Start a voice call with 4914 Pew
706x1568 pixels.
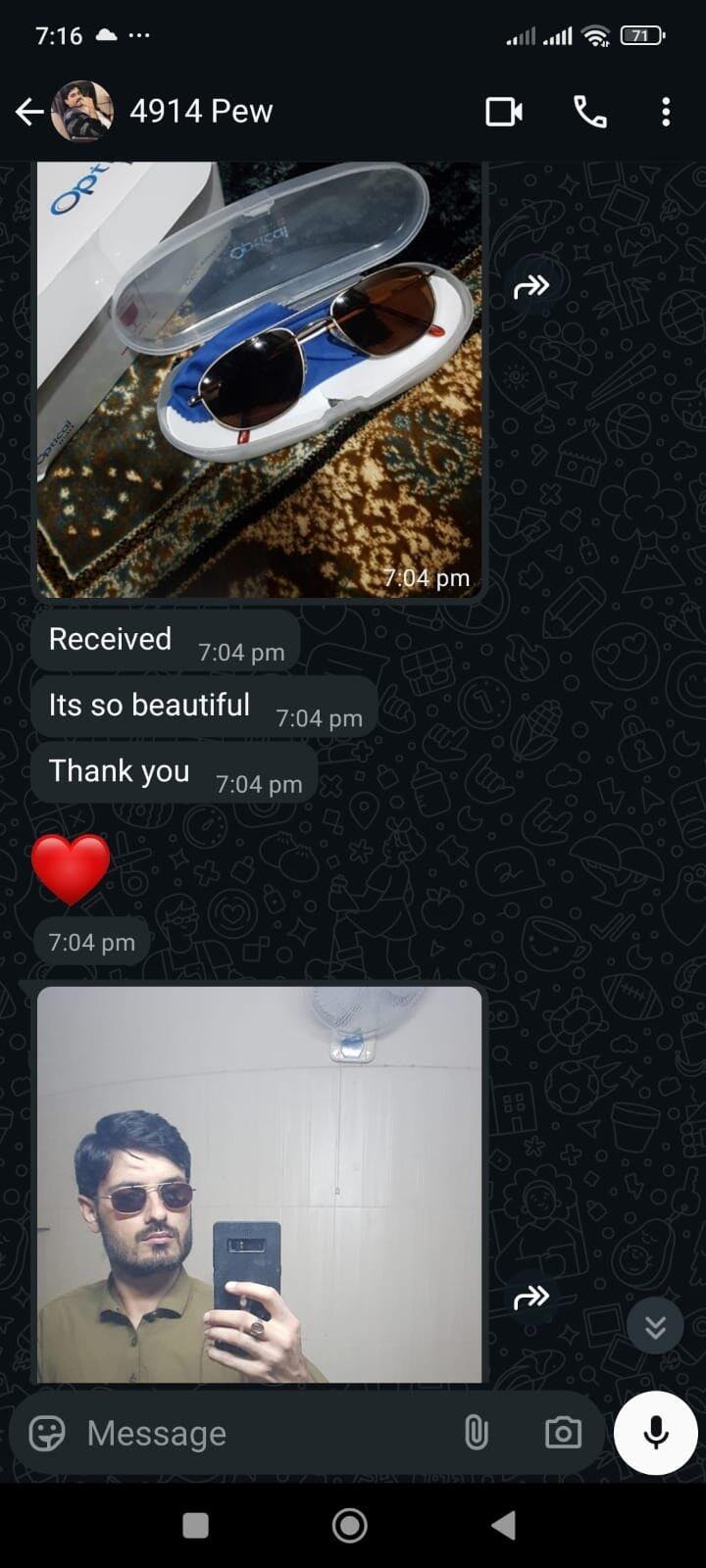(589, 112)
